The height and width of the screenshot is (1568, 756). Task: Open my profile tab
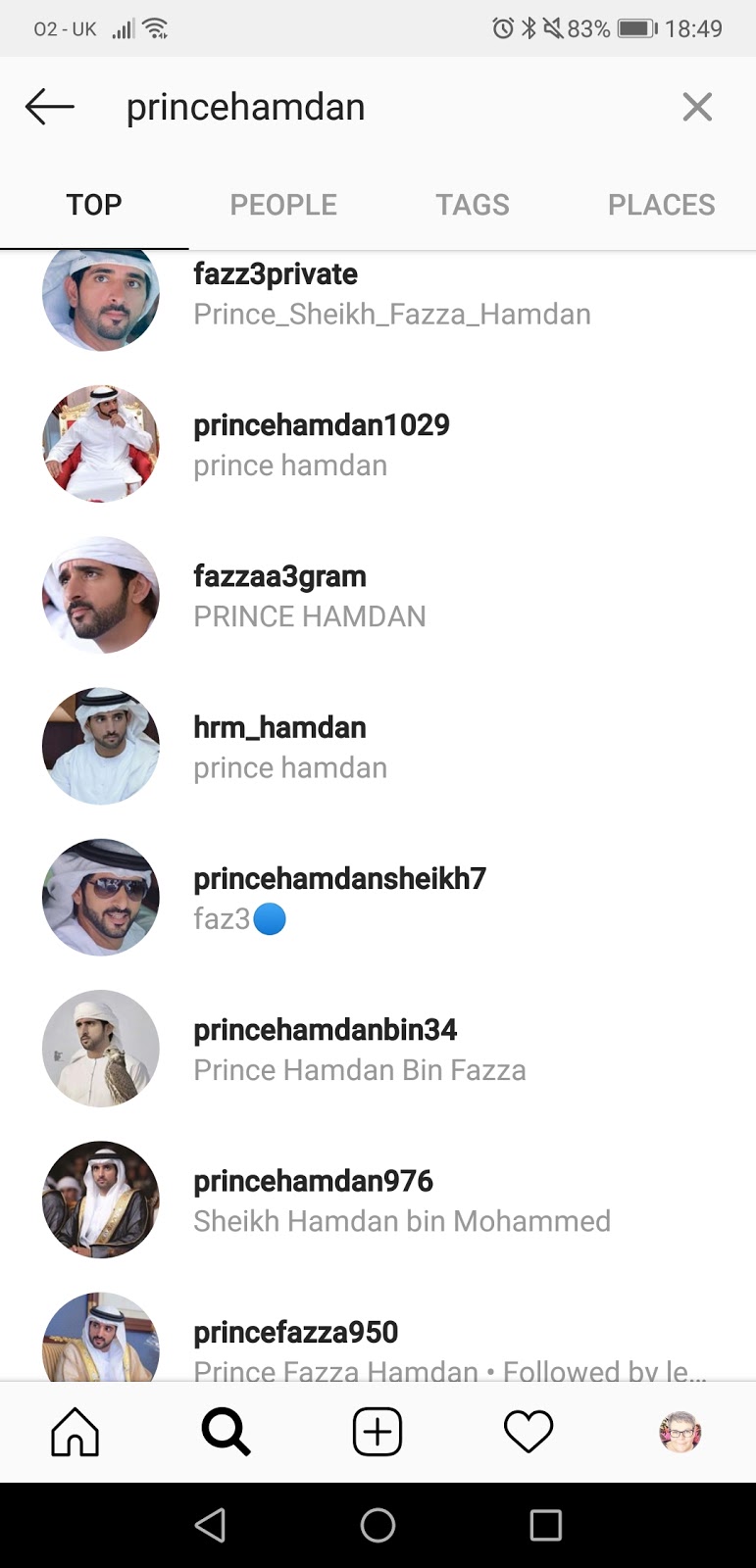tap(680, 1433)
